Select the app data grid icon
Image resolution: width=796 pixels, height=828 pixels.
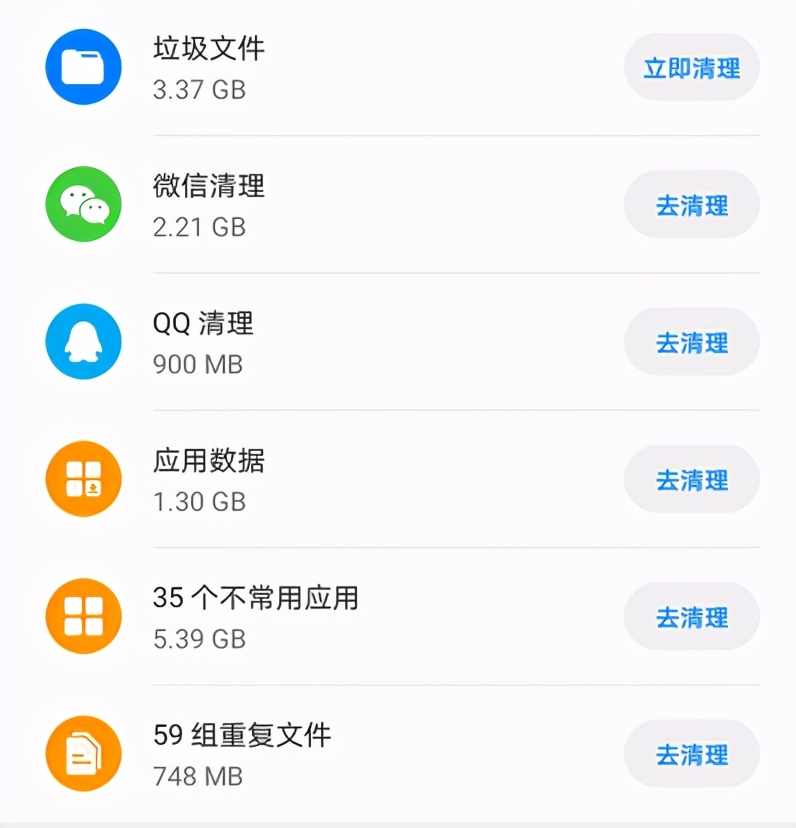tap(82, 479)
